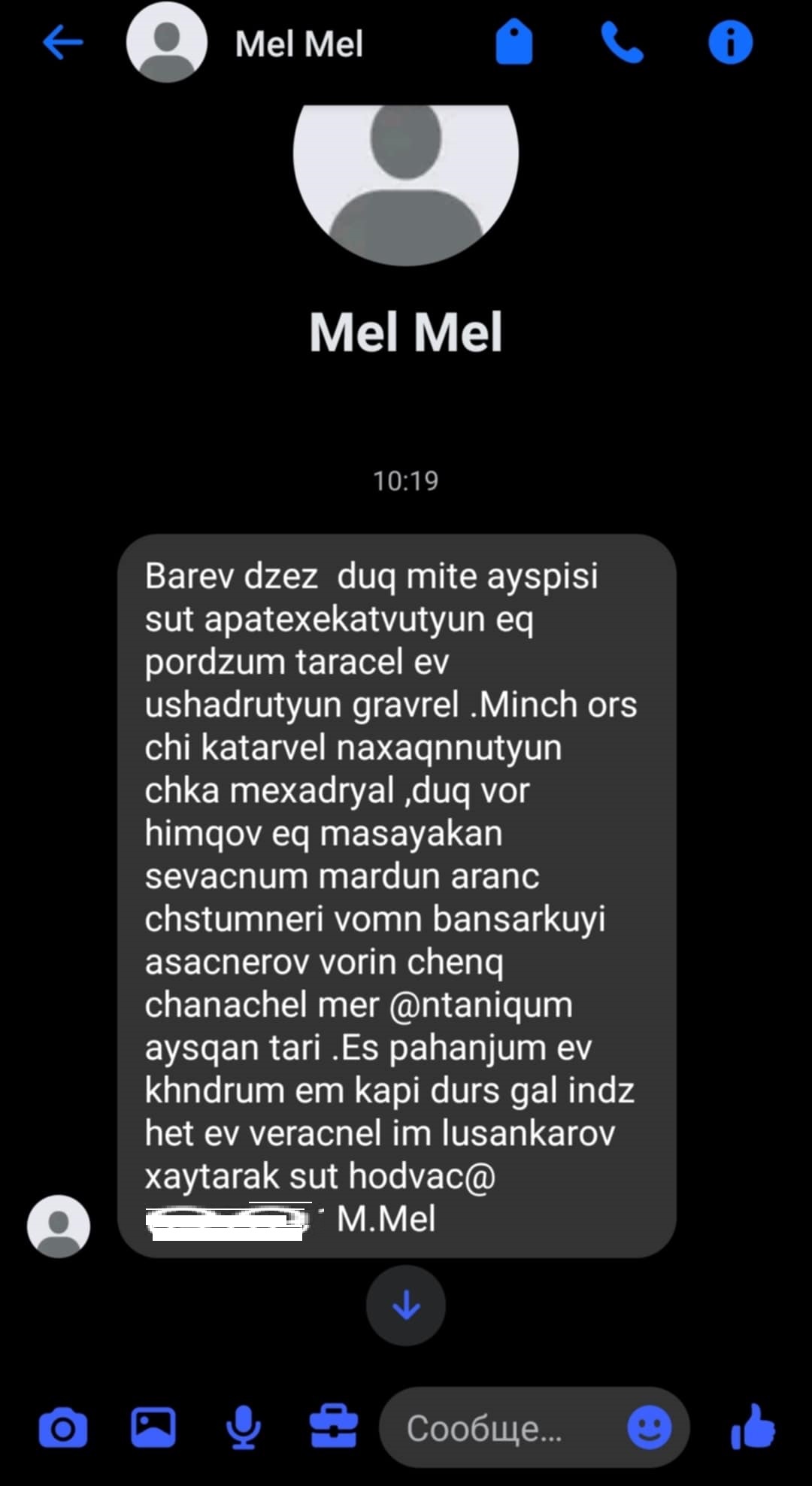Send a thumbs-up like
The image size is (812, 1486).
[x=753, y=1426]
